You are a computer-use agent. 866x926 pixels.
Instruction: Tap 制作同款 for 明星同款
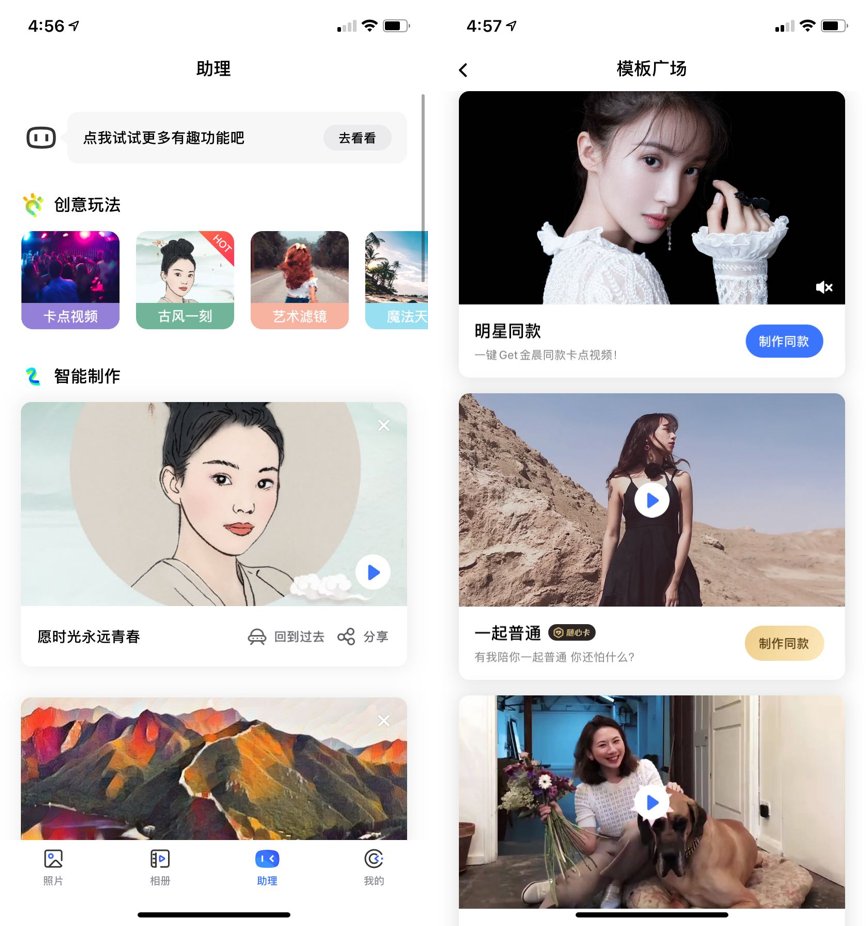tap(783, 341)
